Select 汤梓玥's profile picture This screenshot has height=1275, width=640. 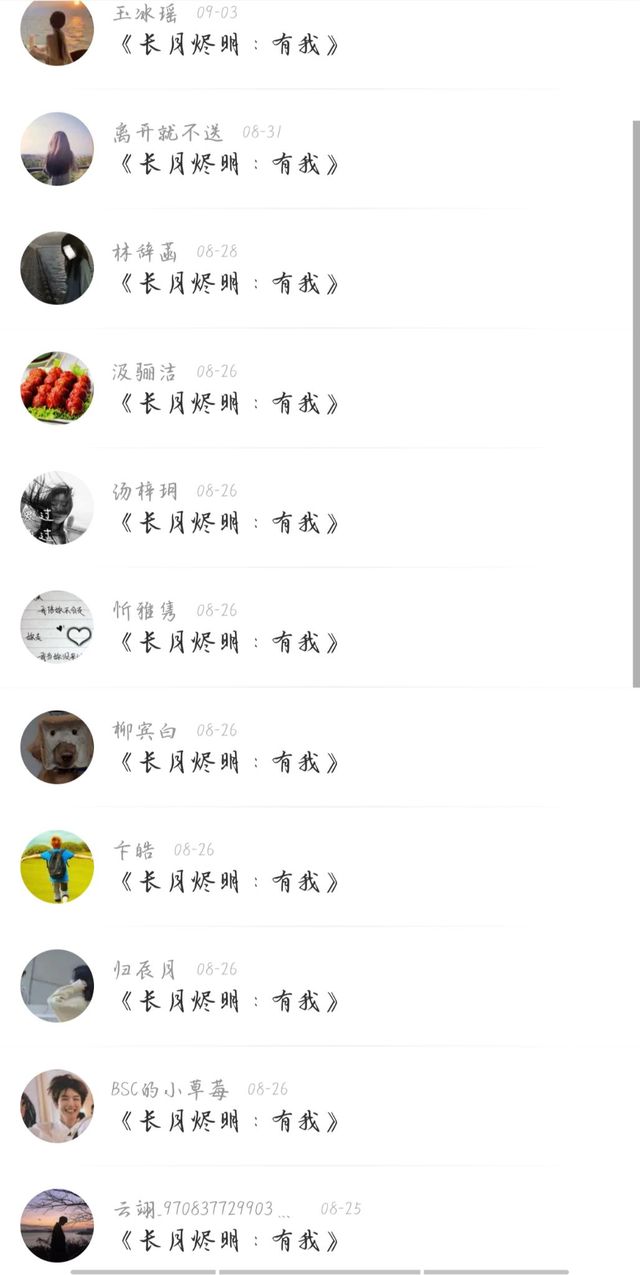(57, 507)
